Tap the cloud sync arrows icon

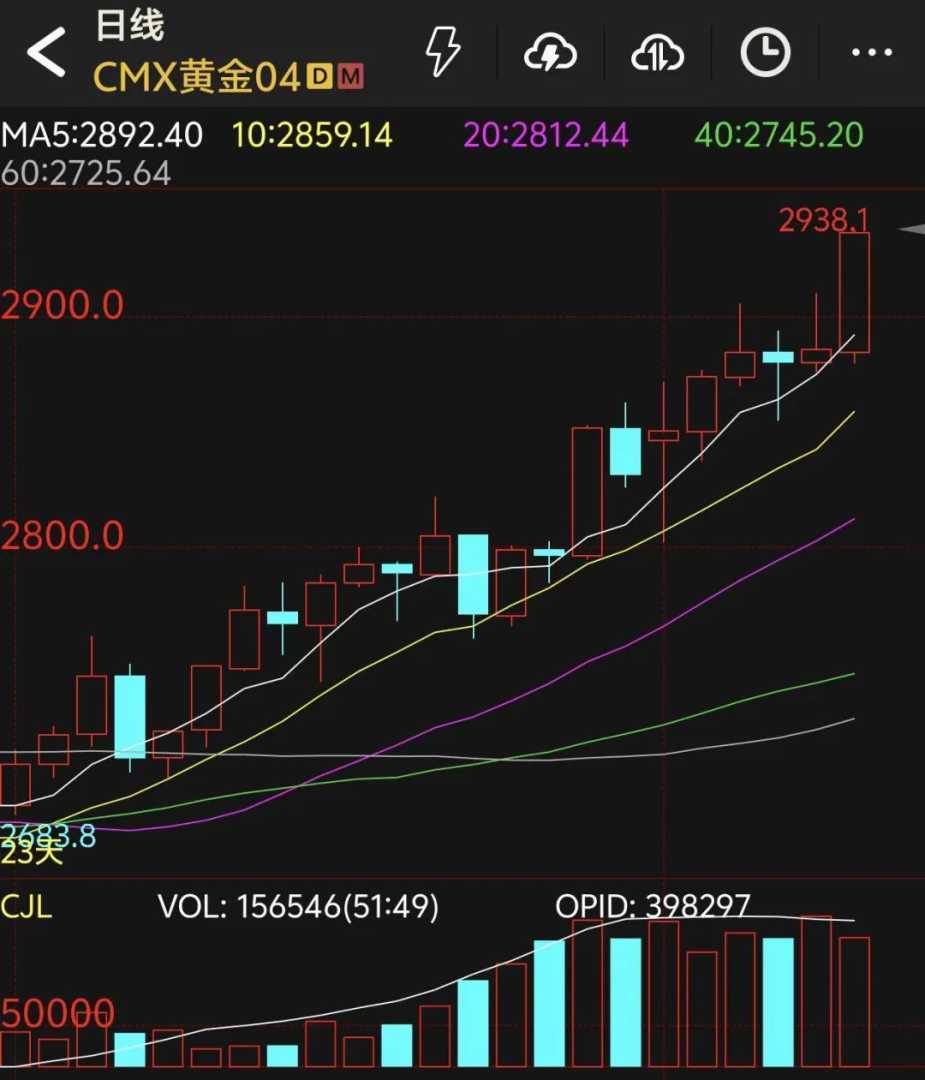click(657, 52)
